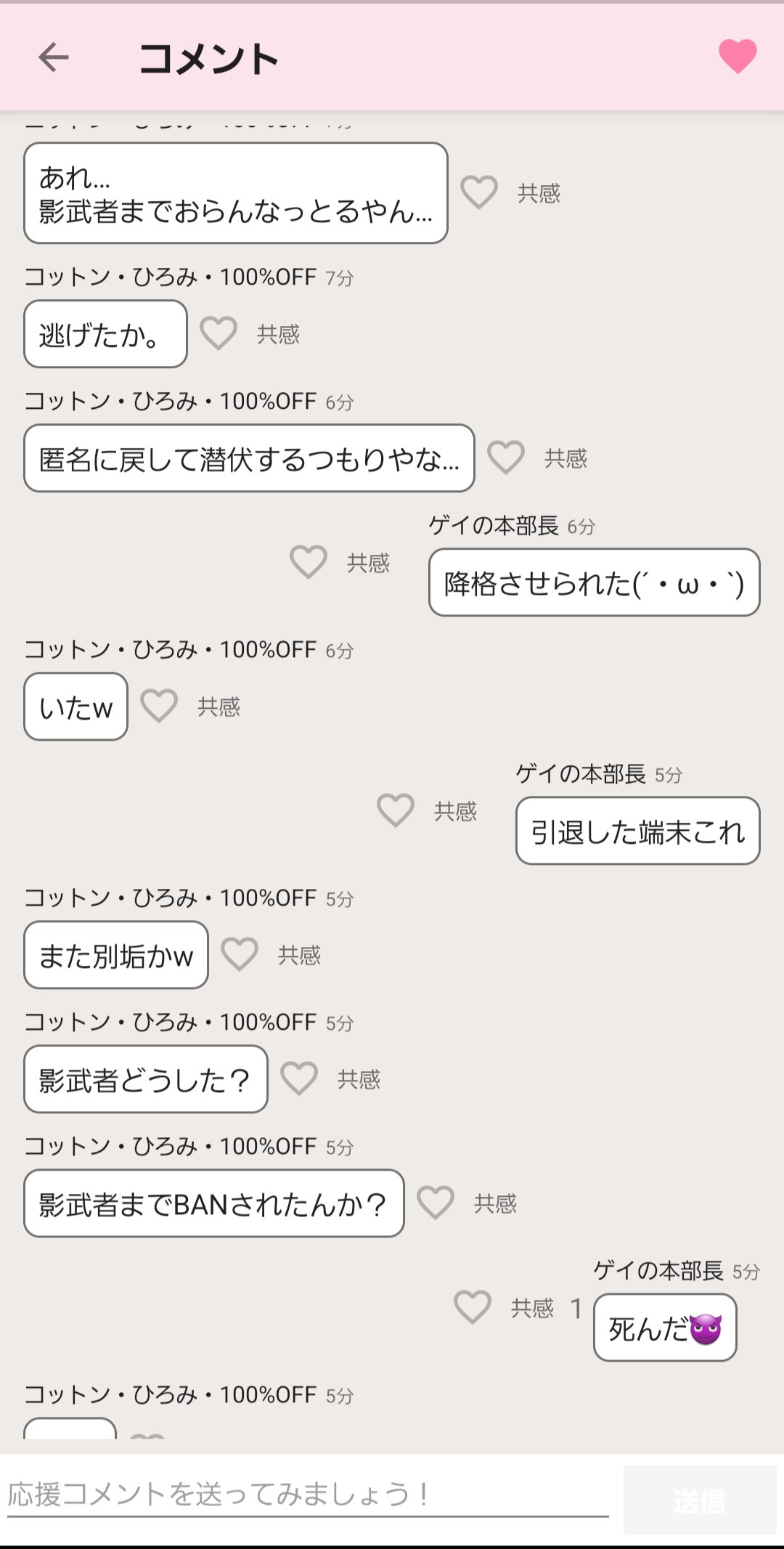The image size is (784, 1549).
Task: Like the comment "逃げたか。"
Action: [x=219, y=334]
